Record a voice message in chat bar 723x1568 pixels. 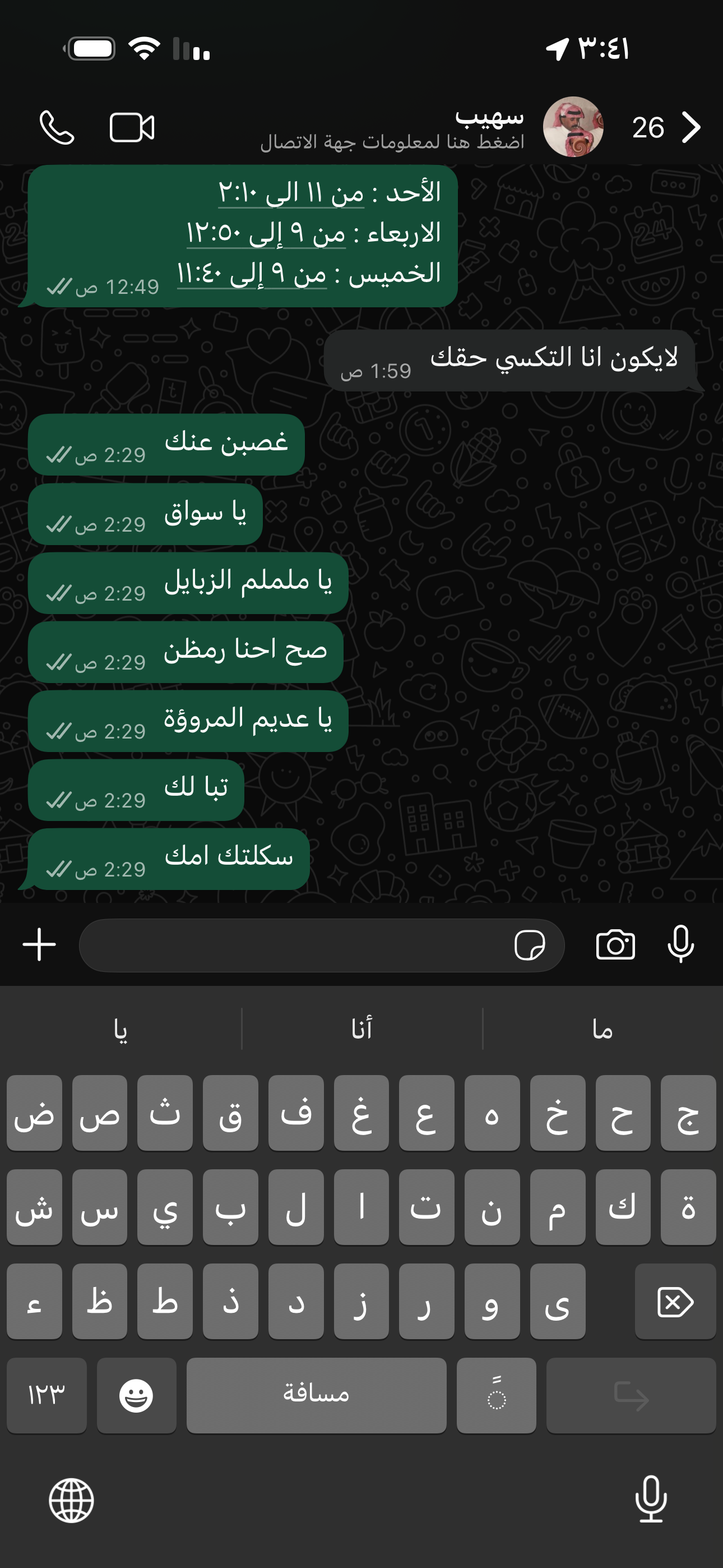coord(680,944)
